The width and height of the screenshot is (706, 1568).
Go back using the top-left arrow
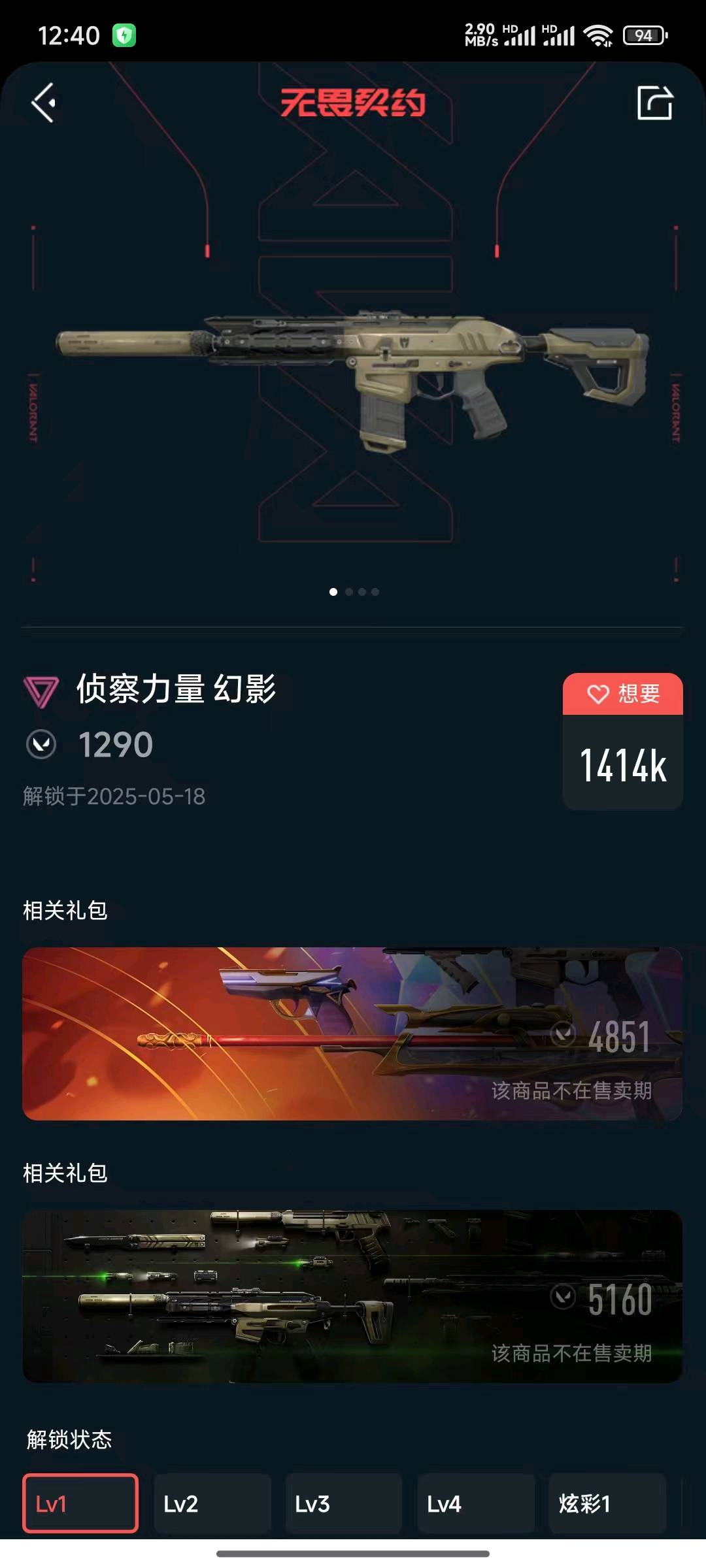pyautogui.click(x=44, y=103)
